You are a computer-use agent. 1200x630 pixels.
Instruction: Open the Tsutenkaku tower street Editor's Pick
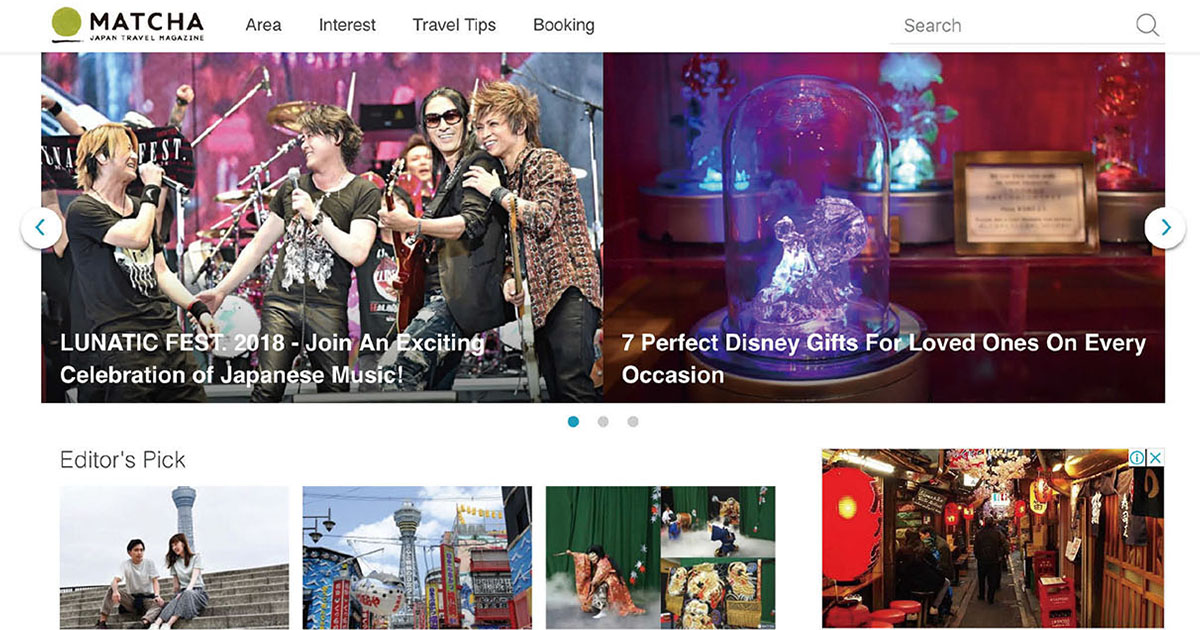(x=417, y=557)
